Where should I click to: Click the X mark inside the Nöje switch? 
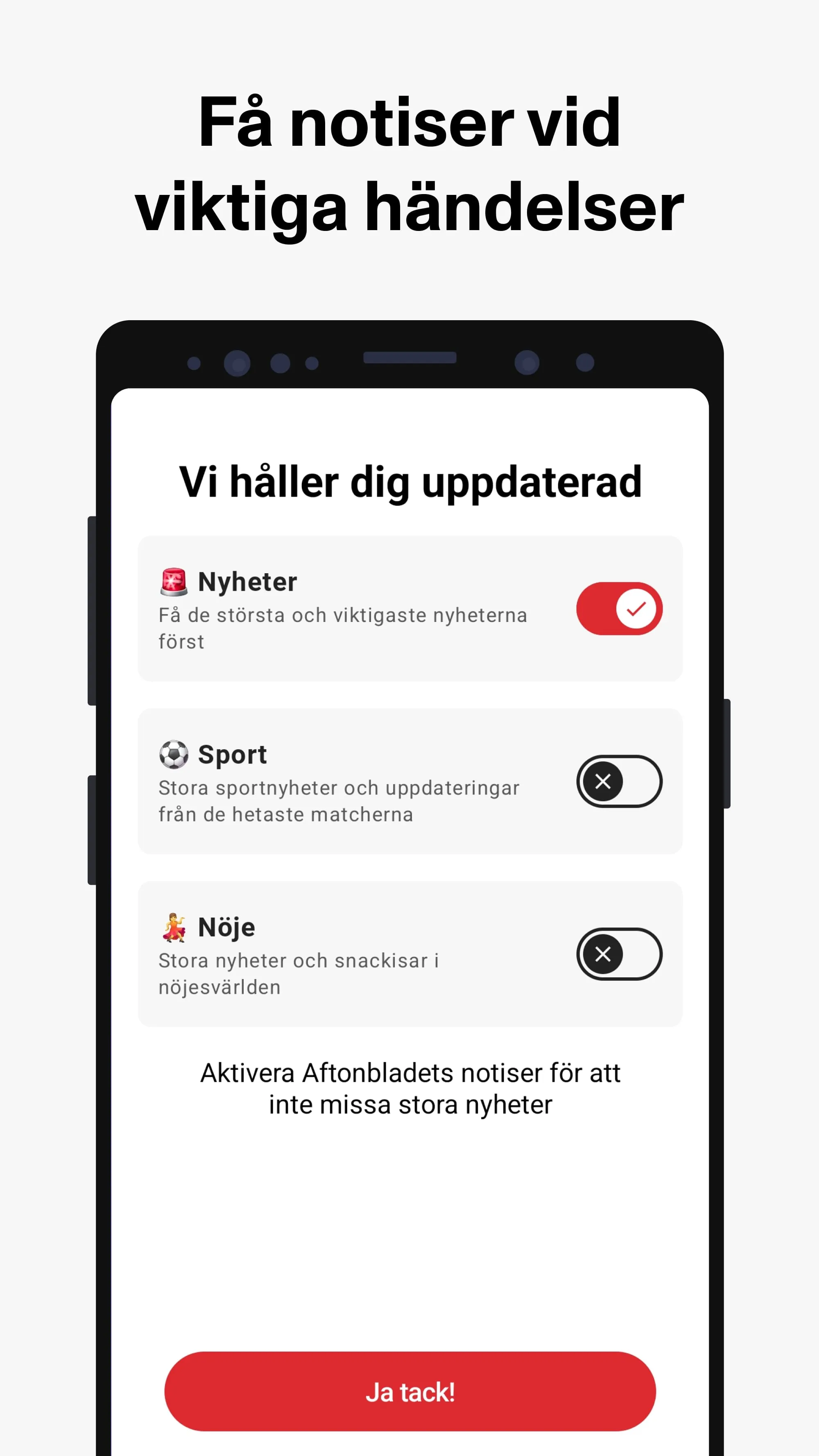[x=603, y=954]
